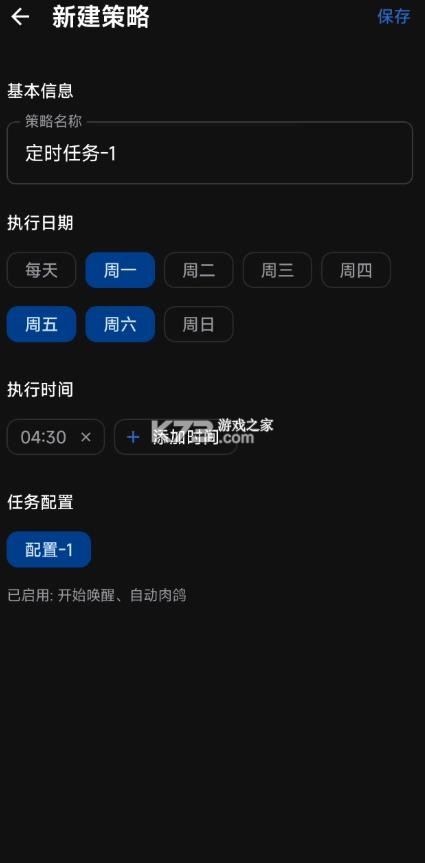
Task: Edit the 策略名称 text field
Action: pyautogui.click(x=210, y=153)
